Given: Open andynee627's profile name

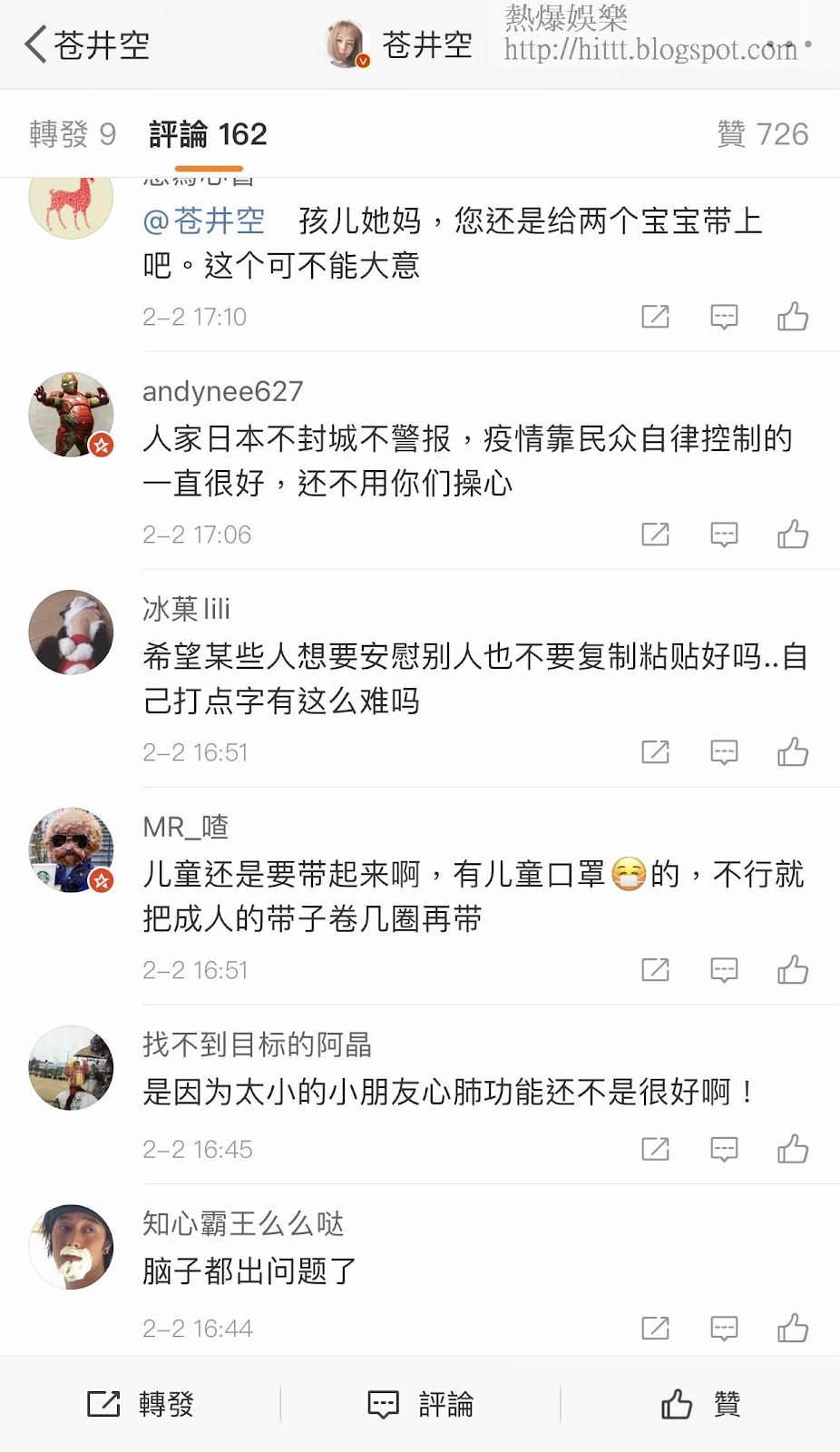Looking at the screenshot, I should click(223, 391).
